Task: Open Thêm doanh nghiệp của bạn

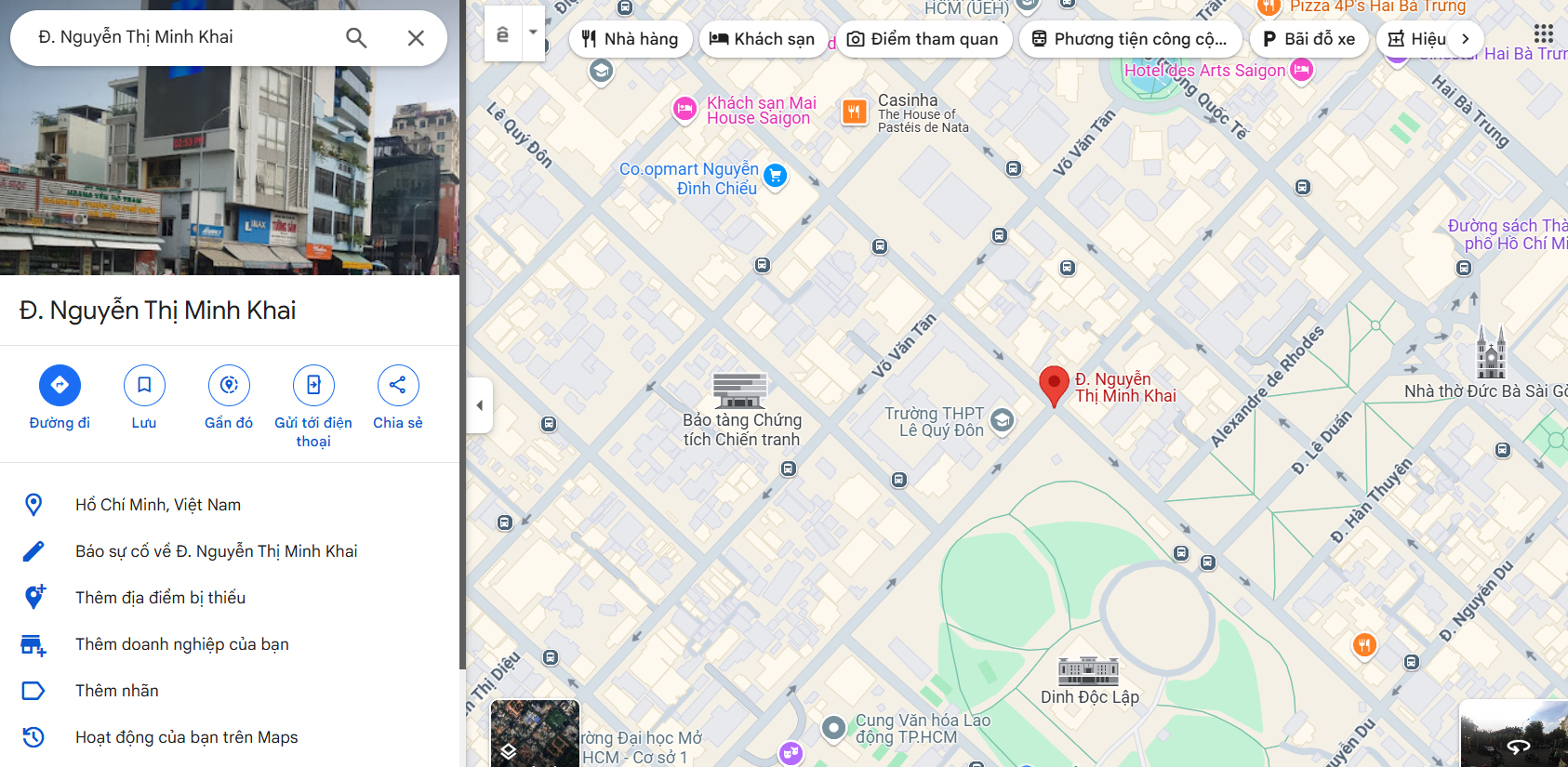Action: (181, 644)
